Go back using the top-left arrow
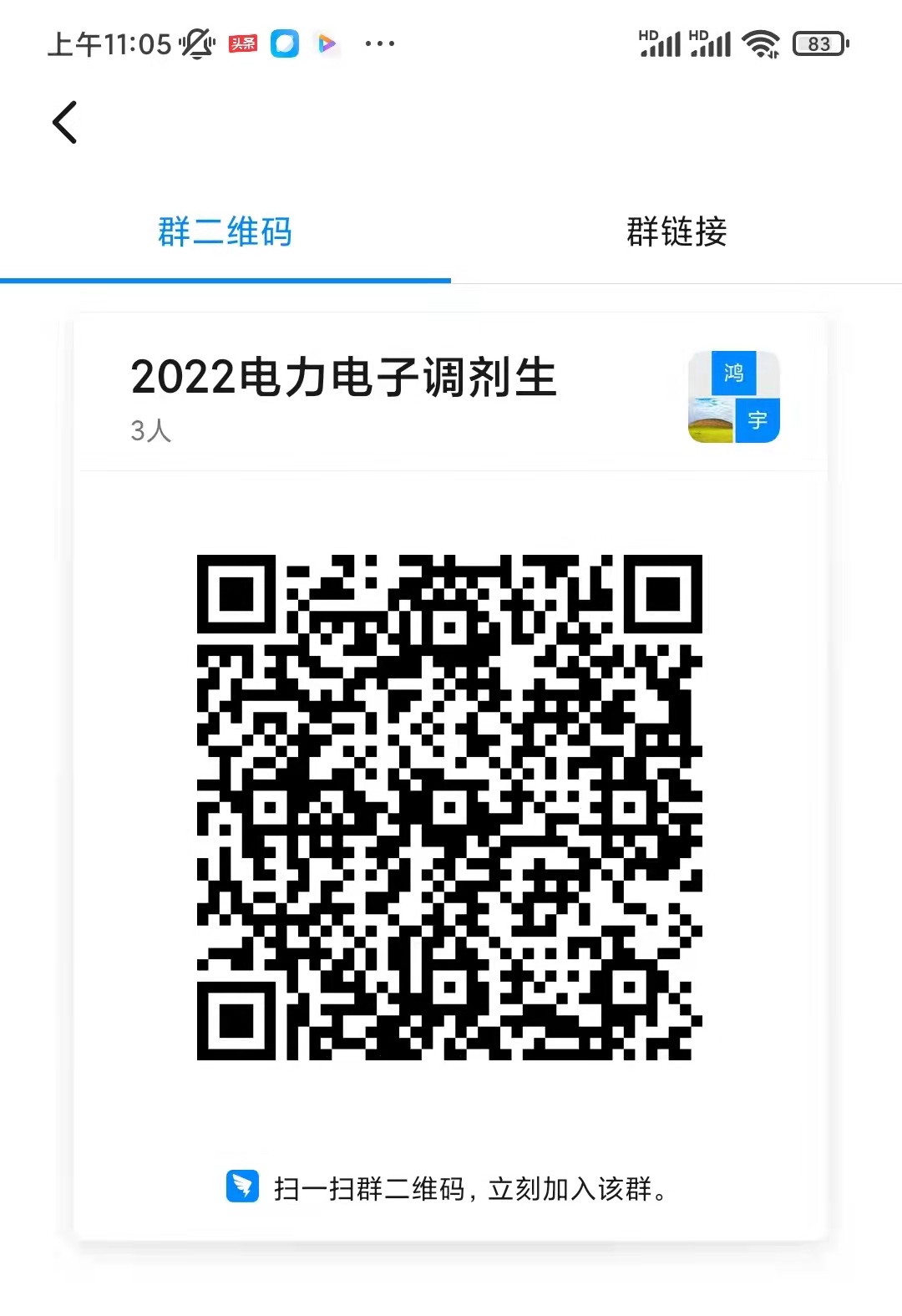The image size is (902, 1316). [x=65, y=123]
